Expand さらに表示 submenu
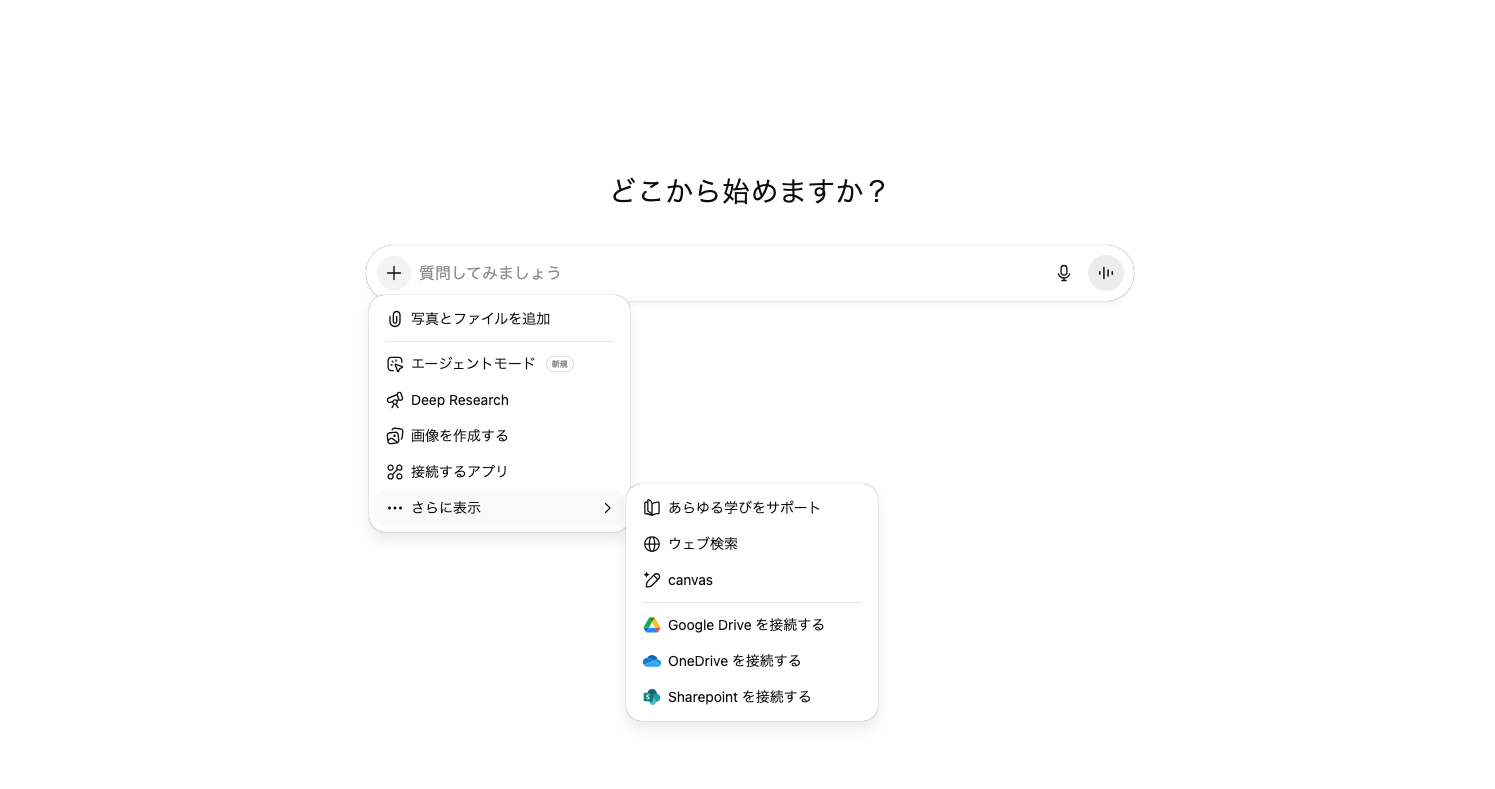This screenshot has height=789, width=1495. 499,508
